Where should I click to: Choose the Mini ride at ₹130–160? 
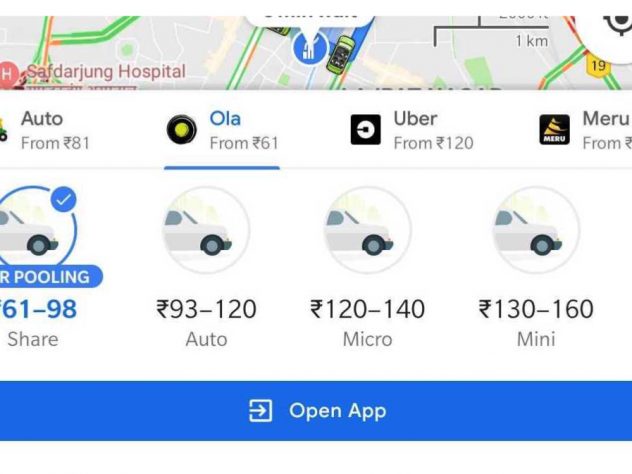[x=536, y=265]
